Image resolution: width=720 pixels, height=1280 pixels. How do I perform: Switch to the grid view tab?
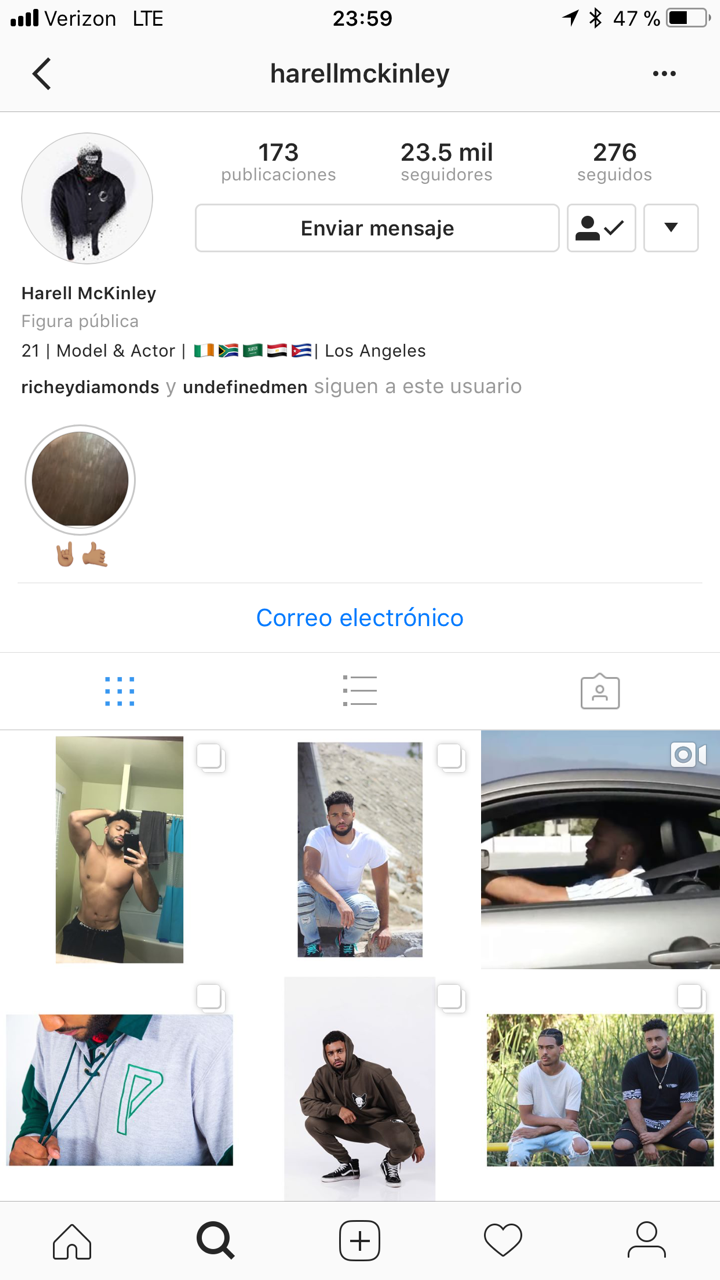(x=120, y=691)
